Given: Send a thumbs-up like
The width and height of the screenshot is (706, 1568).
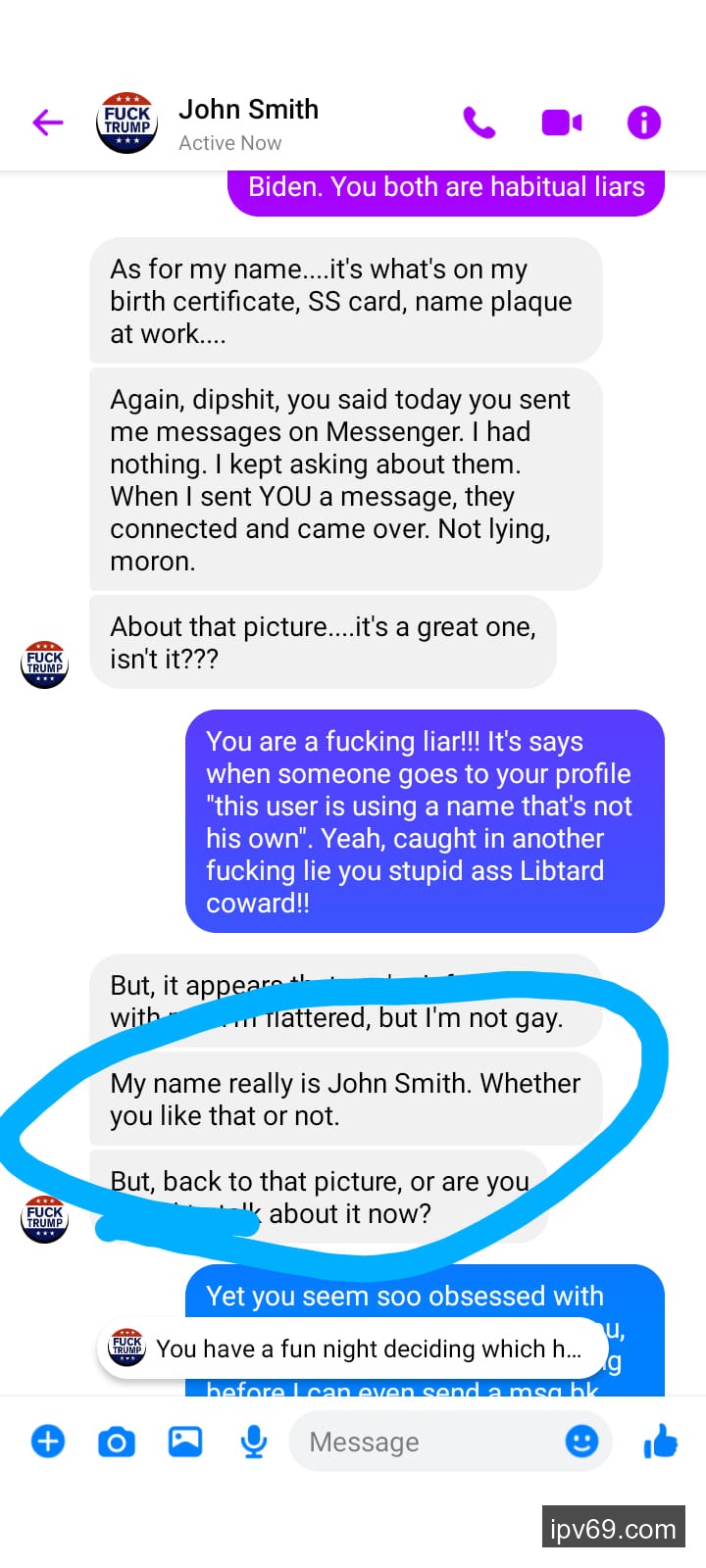Looking at the screenshot, I should 661,1441.
